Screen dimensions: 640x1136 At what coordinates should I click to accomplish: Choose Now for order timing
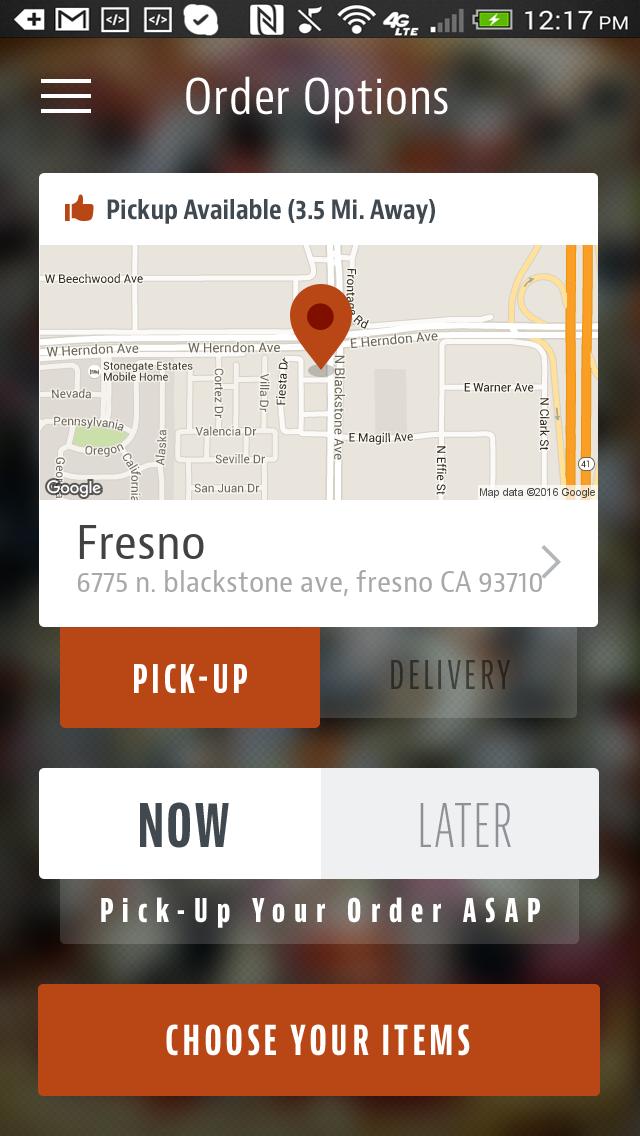coord(181,824)
